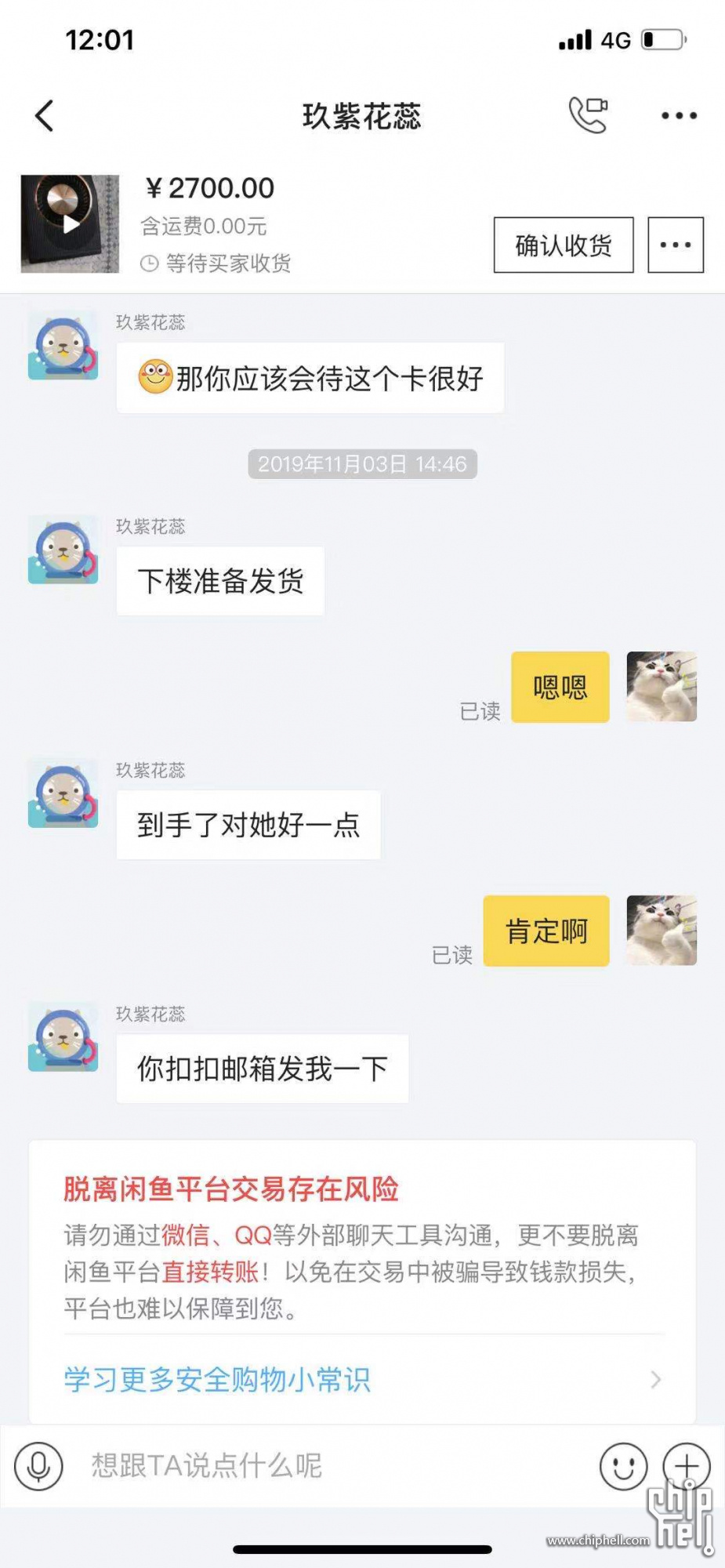Screen dimensions: 725x1568
Task: Switch to voice input microphone
Action: coord(38,1465)
